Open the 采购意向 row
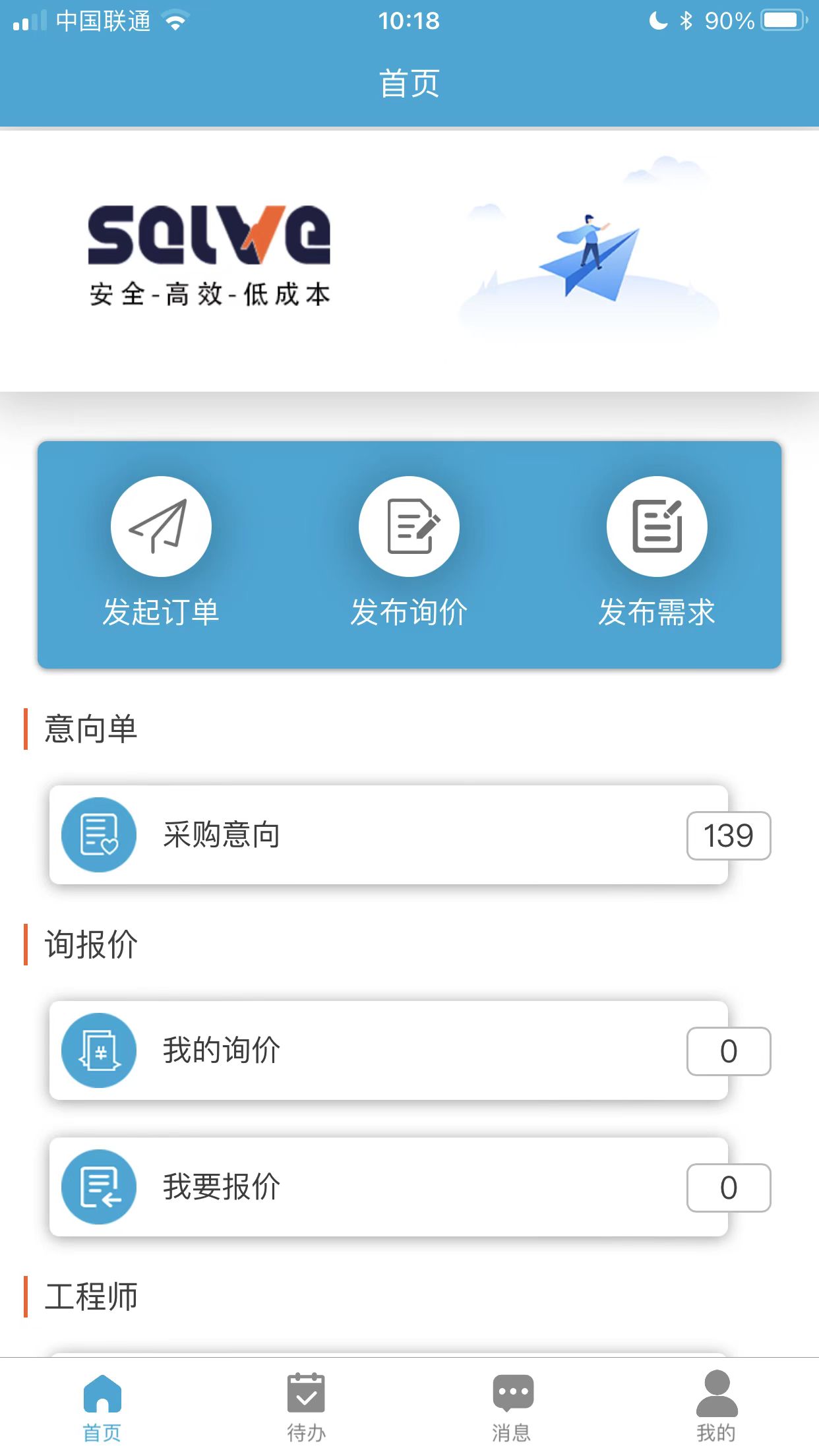 (x=389, y=835)
